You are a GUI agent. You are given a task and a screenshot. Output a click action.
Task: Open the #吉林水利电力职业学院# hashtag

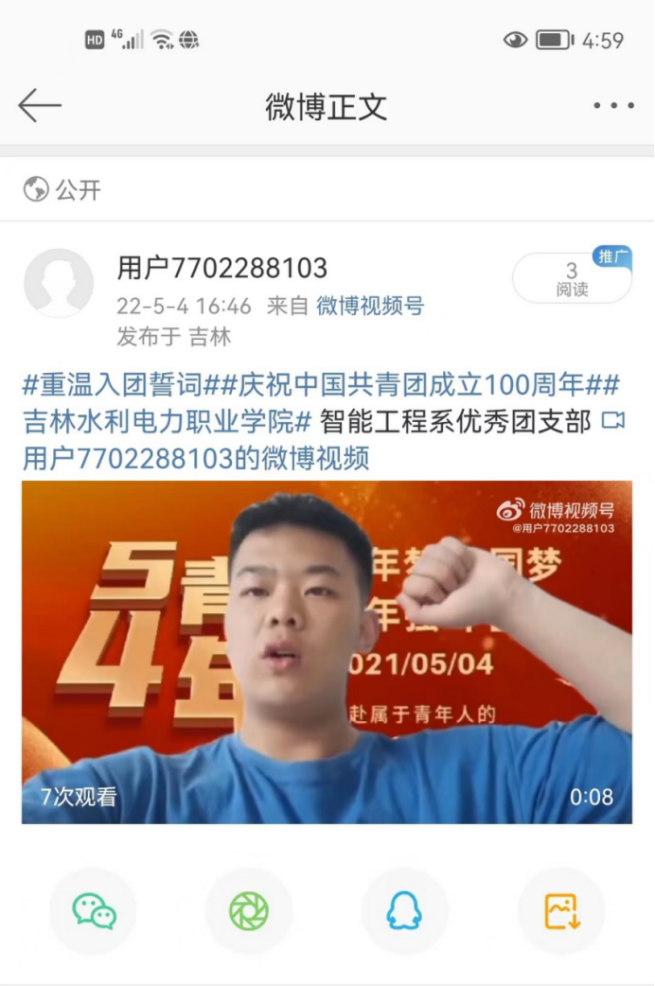[168, 422]
